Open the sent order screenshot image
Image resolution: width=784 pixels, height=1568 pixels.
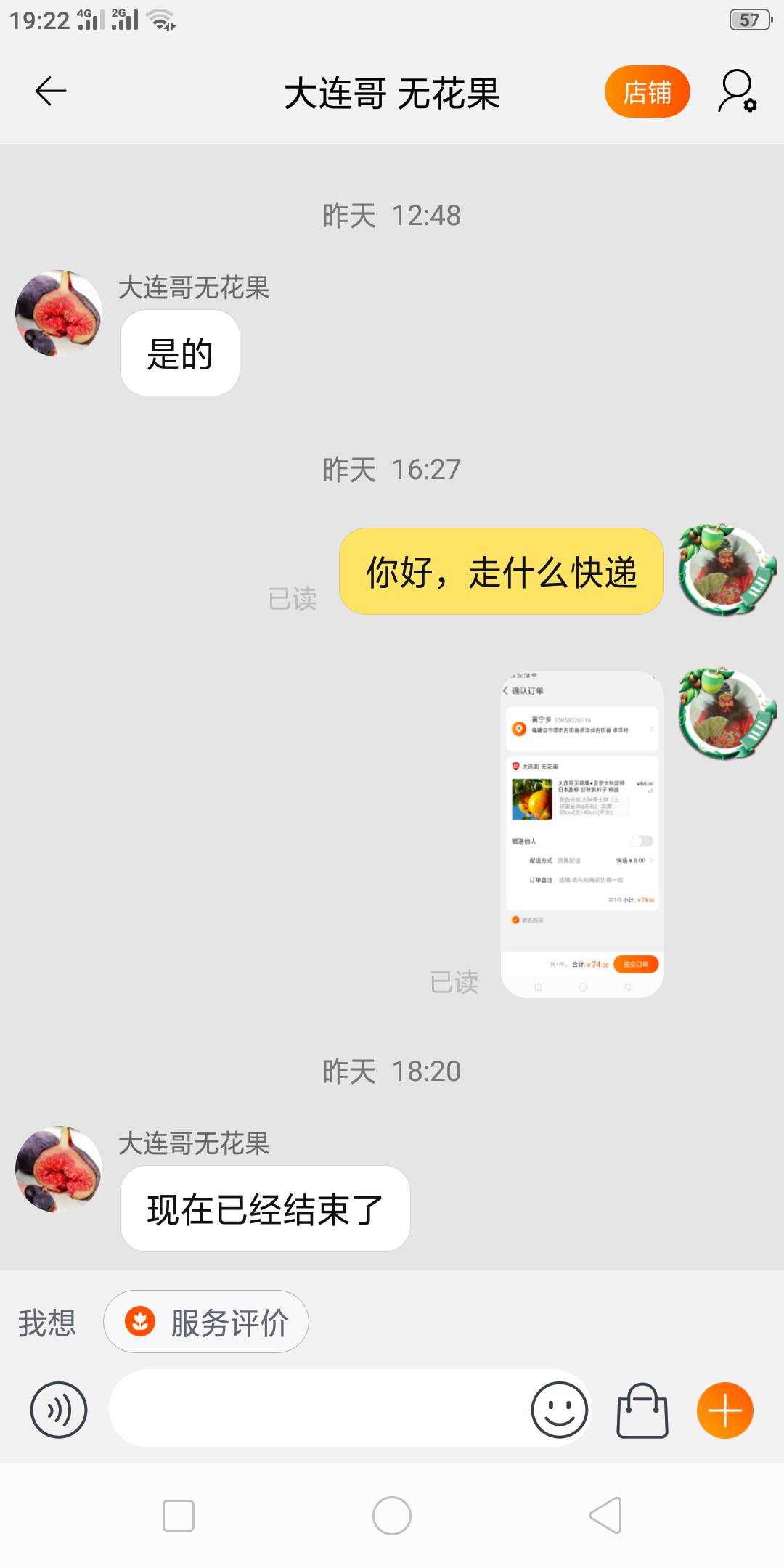click(582, 834)
